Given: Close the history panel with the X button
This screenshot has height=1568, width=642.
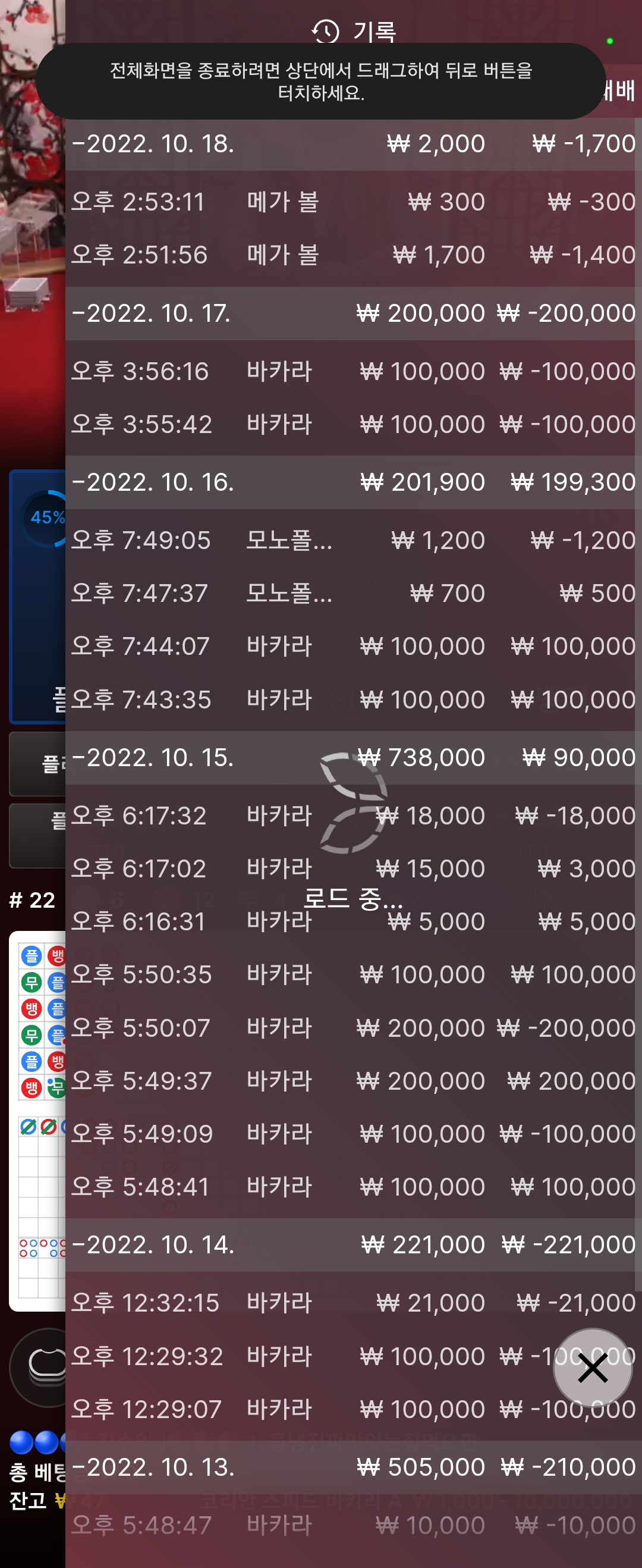Looking at the screenshot, I should [591, 1368].
